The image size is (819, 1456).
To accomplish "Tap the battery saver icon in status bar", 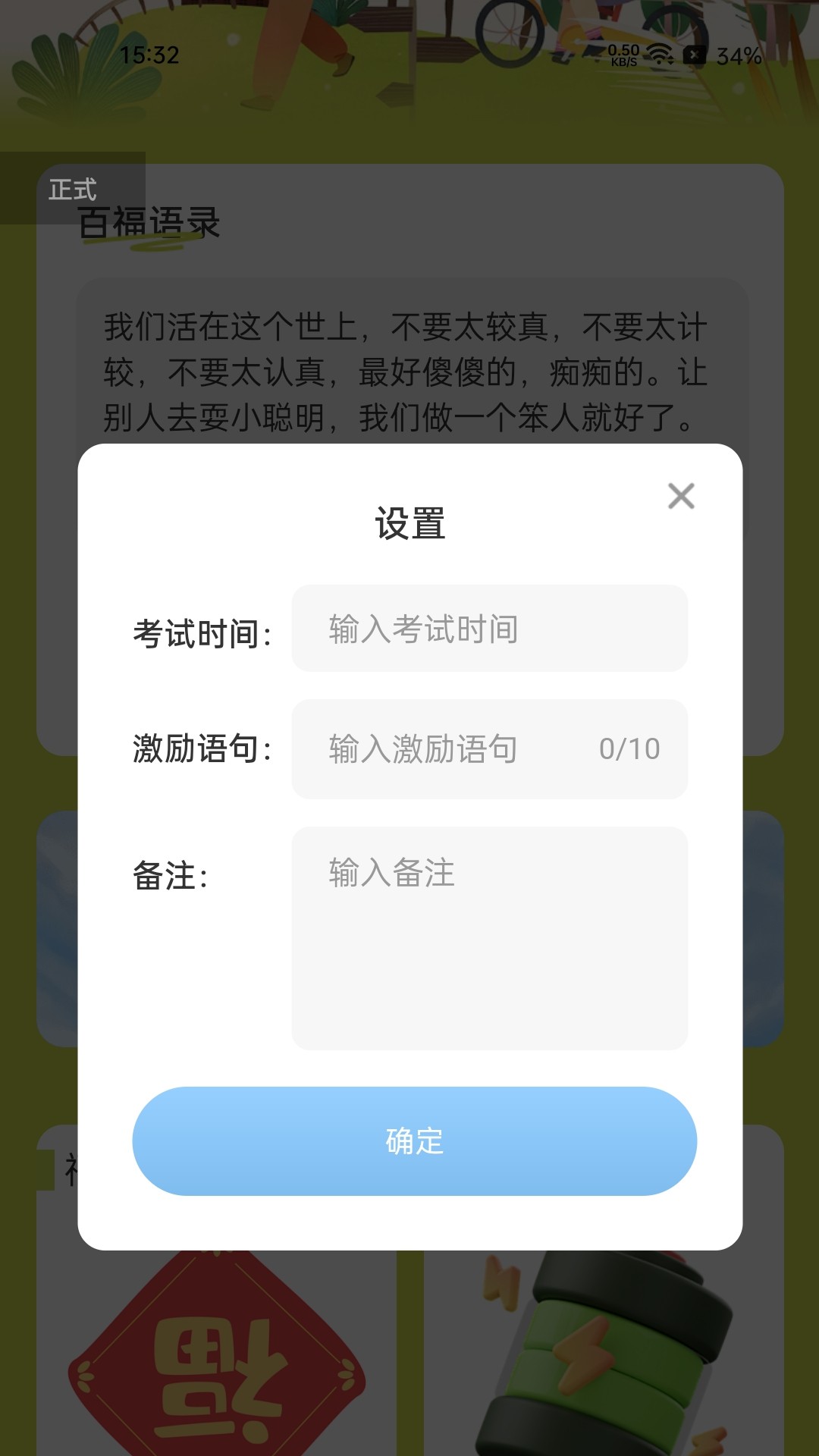I will coord(692,54).
